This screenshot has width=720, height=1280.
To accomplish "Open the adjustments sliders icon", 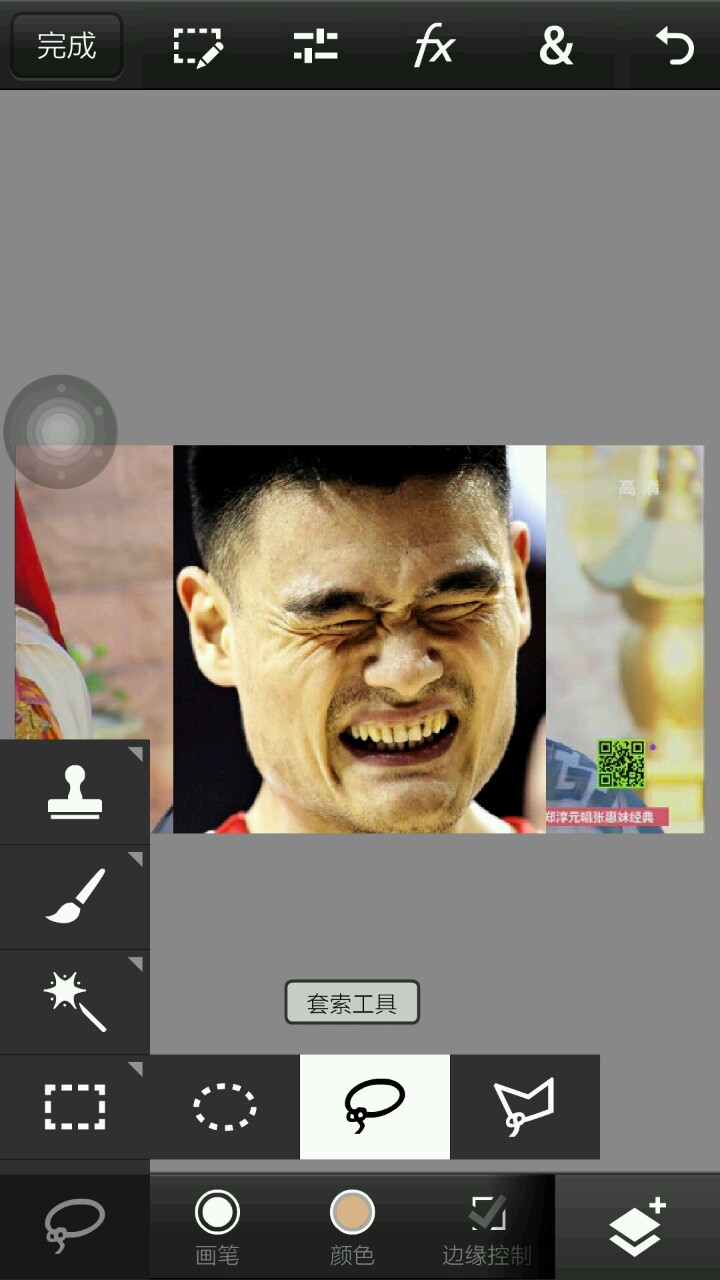I will click(x=316, y=47).
